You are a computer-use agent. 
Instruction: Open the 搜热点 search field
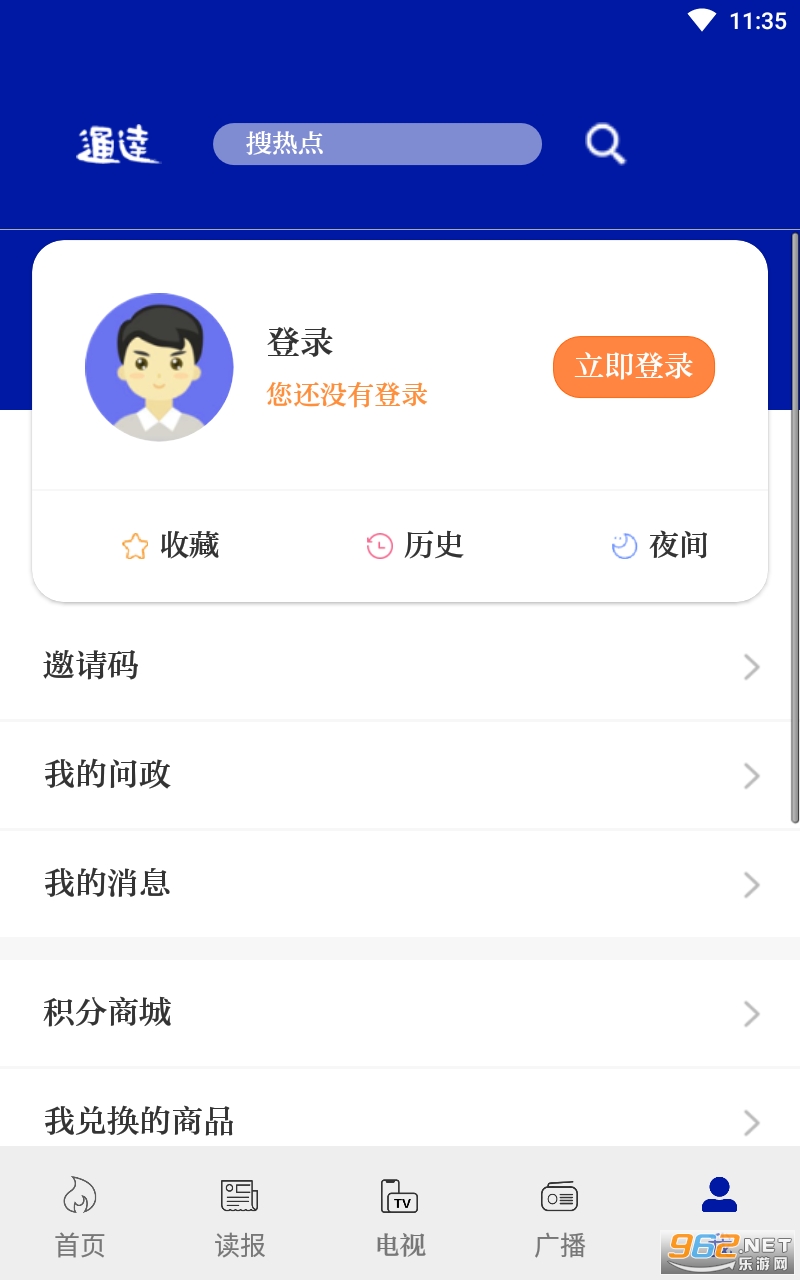click(377, 144)
